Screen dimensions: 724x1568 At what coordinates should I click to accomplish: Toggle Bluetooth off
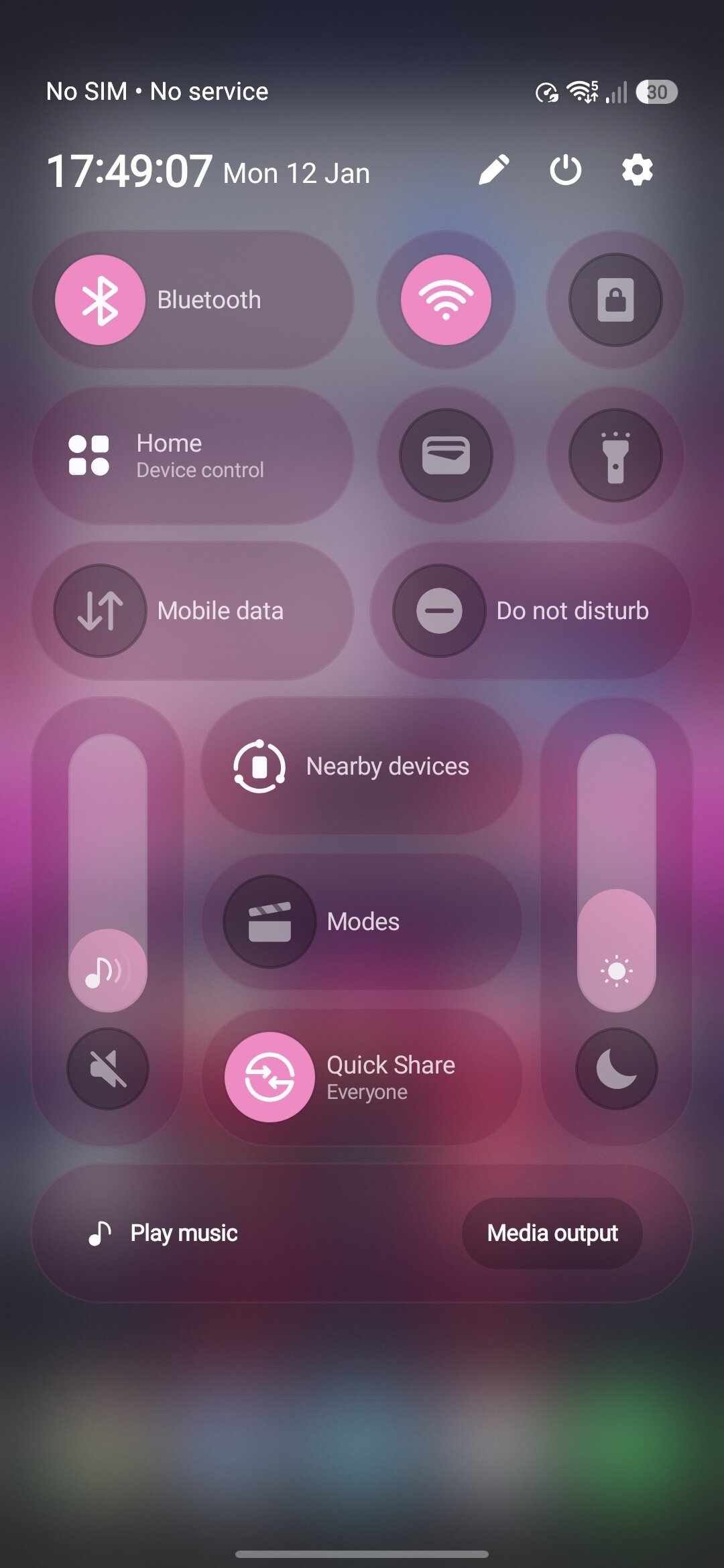[x=99, y=300]
